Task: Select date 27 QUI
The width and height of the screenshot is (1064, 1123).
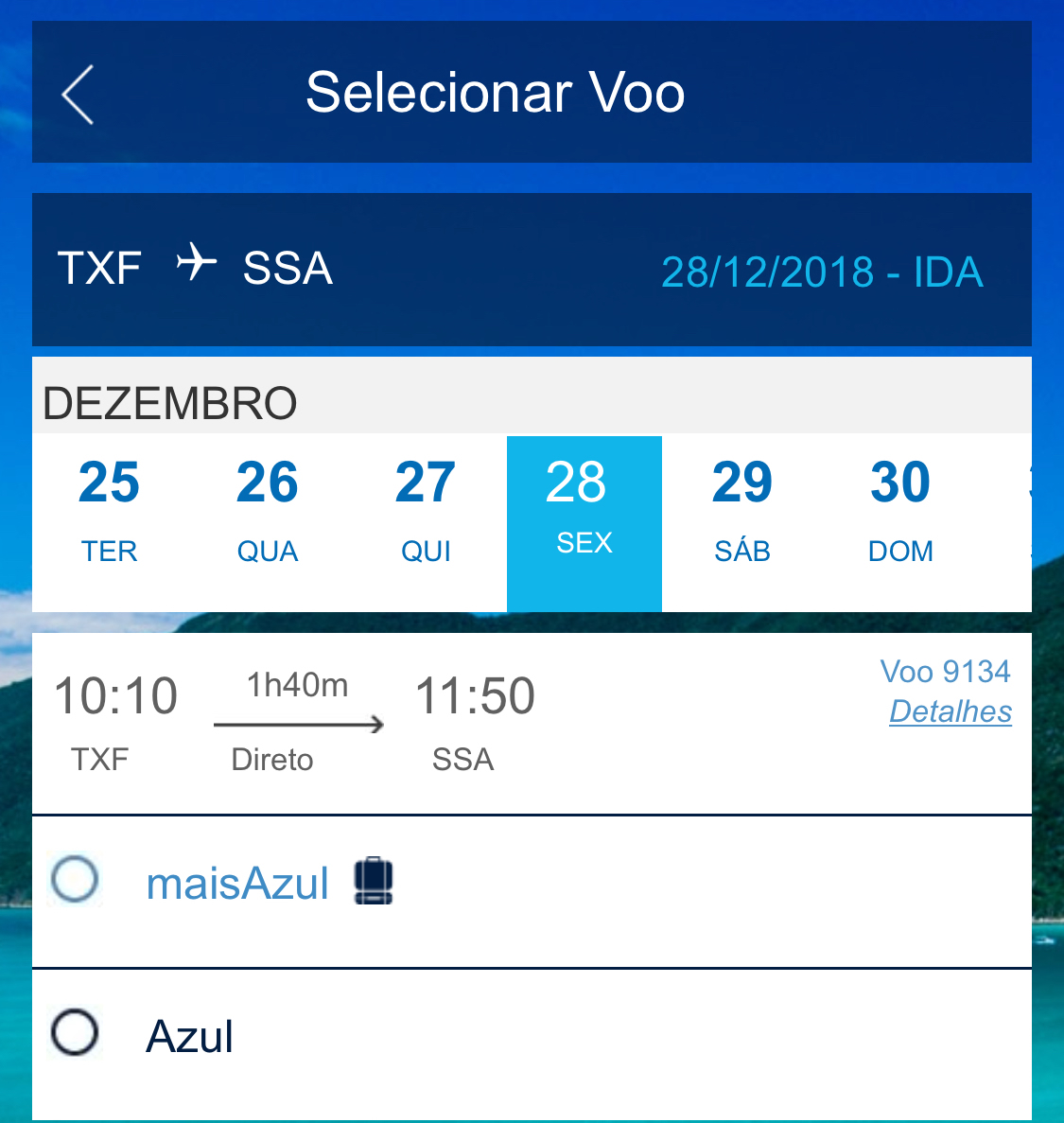Action: click(426, 512)
